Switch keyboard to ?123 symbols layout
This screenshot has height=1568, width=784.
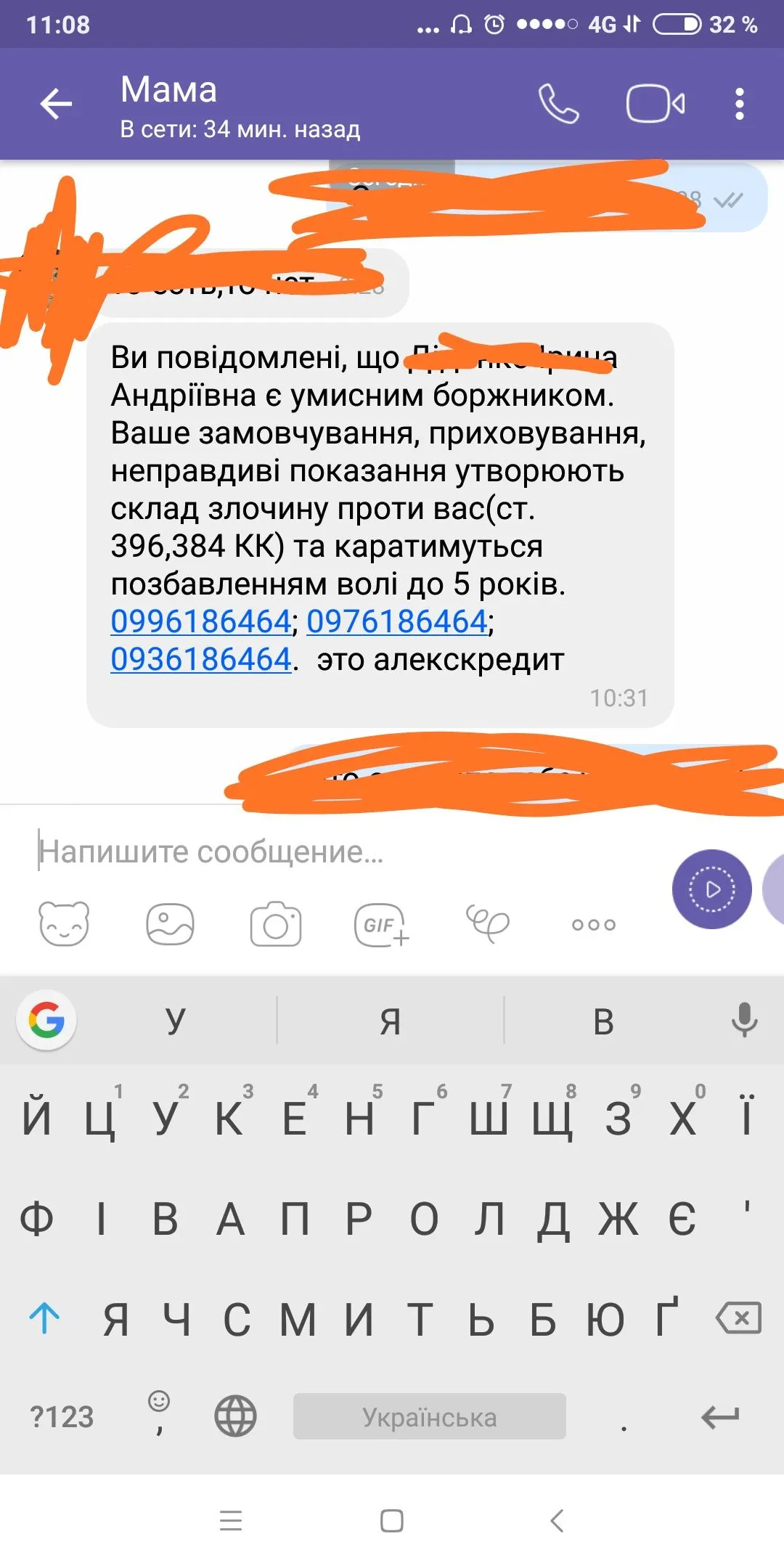pyautogui.click(x=62, y=1416)
